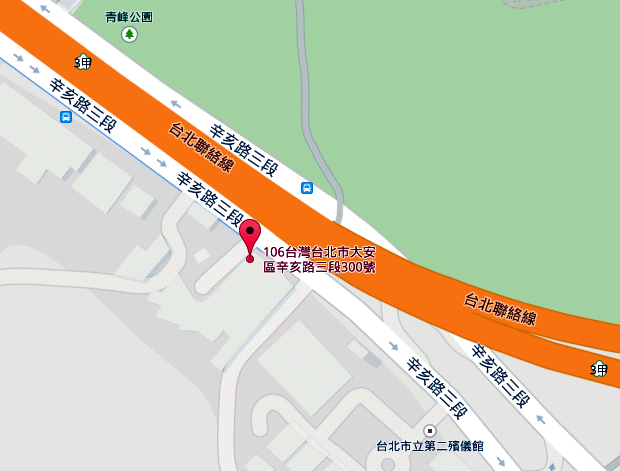Image resolution: width=620 pixels, height=471 pixels.
Task: Open the bus stop beside the park road
Action: pyautogui.click(x=307, y=187)
